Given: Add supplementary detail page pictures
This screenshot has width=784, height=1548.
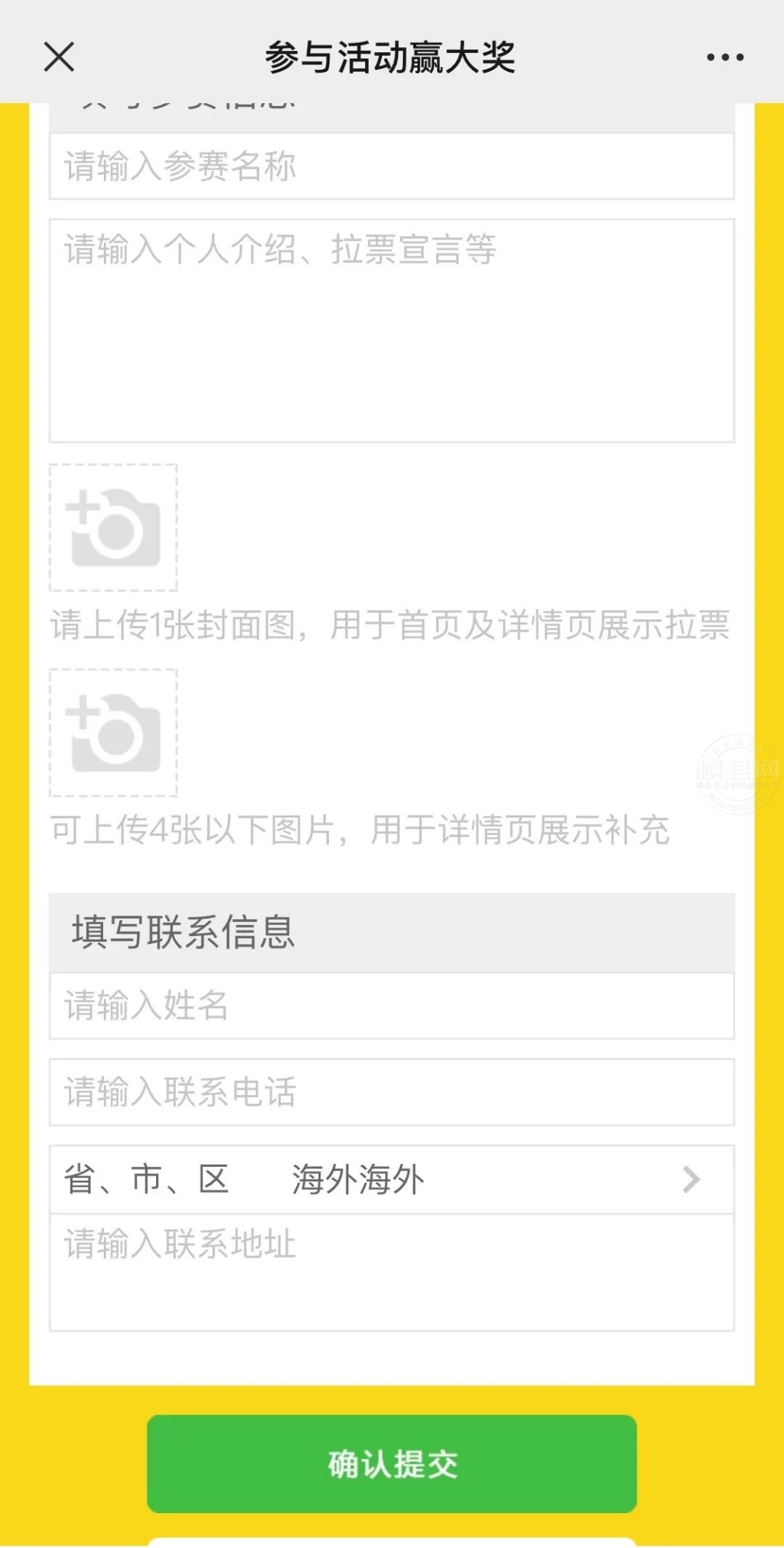Looking at the screenshot, I should coord(113,733).
